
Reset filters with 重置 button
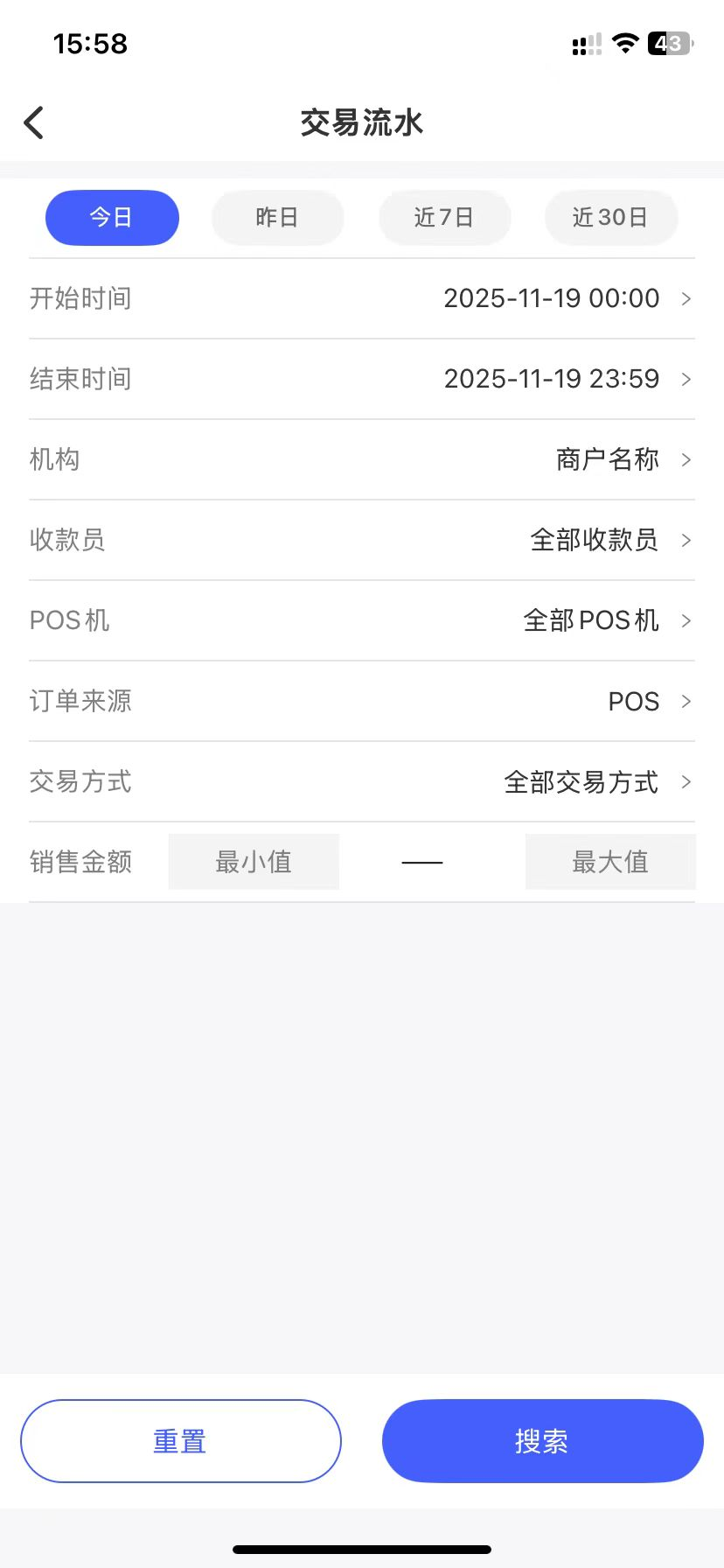click(181, 1441)
